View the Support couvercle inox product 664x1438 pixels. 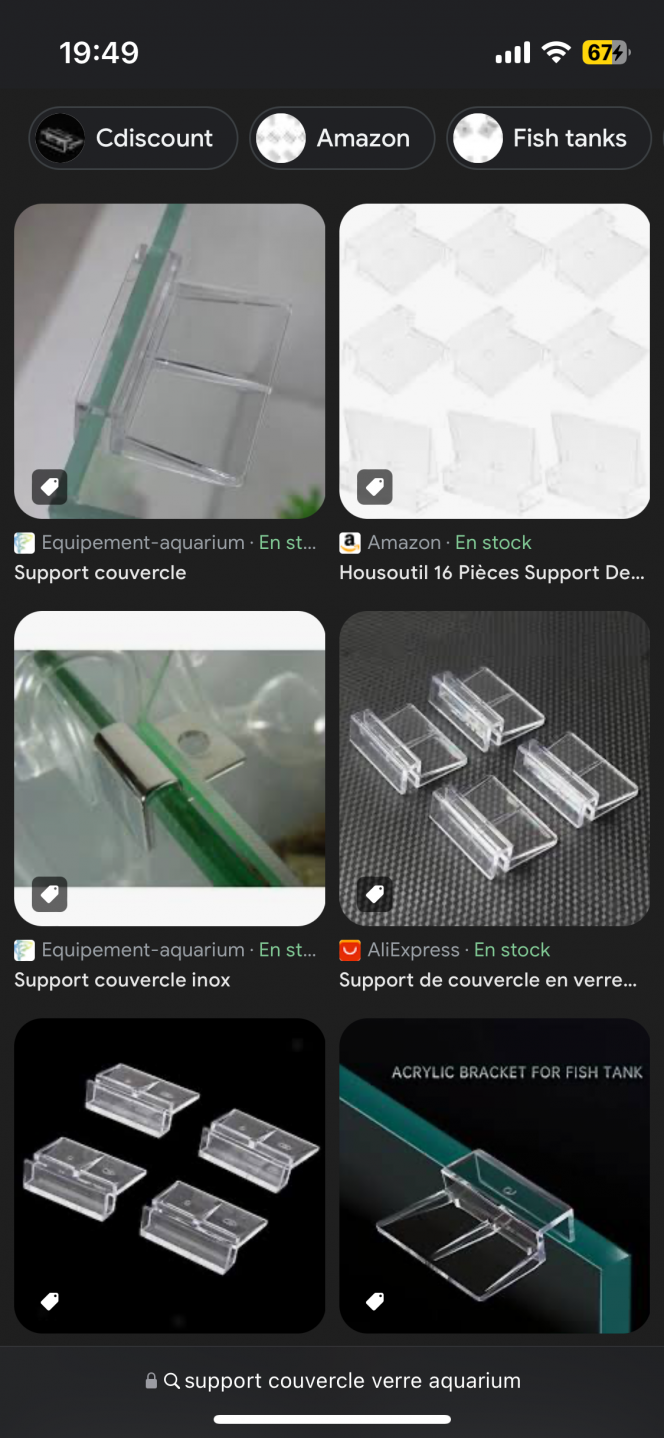click(169, 768)
